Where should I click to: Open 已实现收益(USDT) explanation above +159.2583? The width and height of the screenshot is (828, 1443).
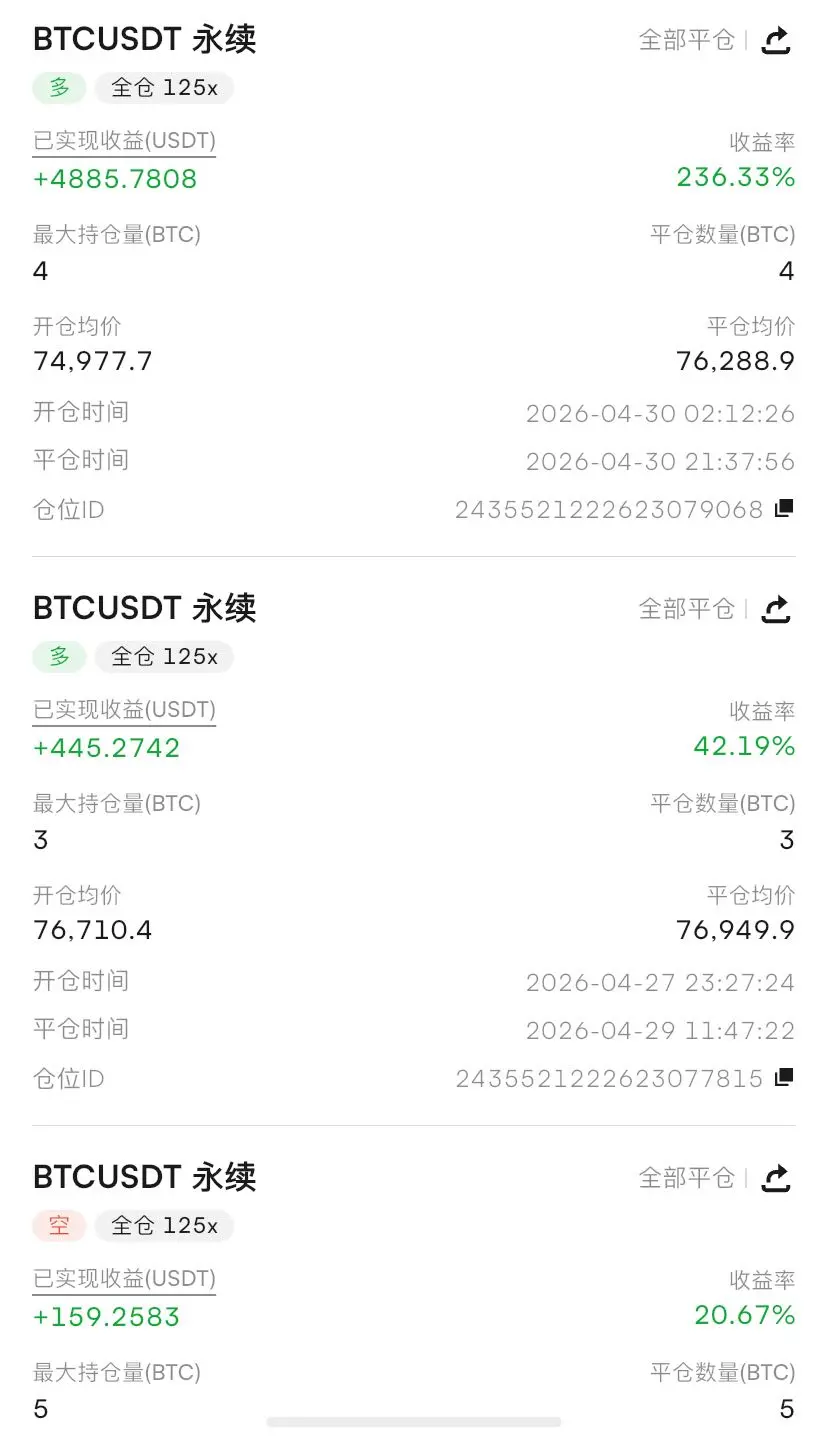click(124, 1280)
